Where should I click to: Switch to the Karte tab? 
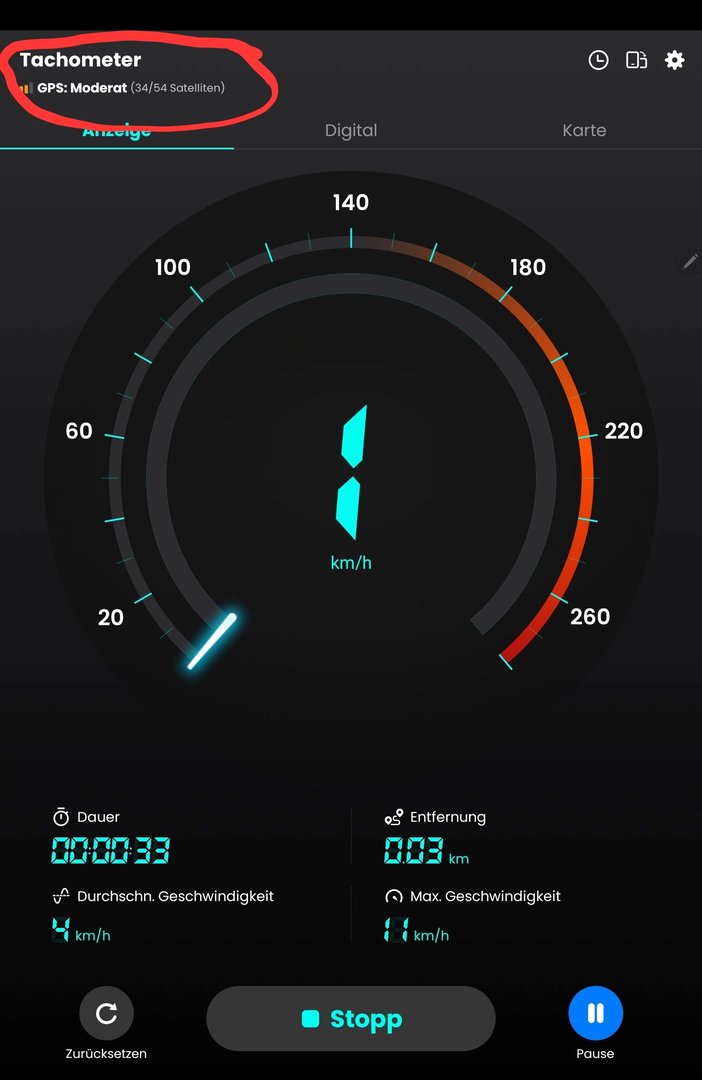tap(584, 130)
